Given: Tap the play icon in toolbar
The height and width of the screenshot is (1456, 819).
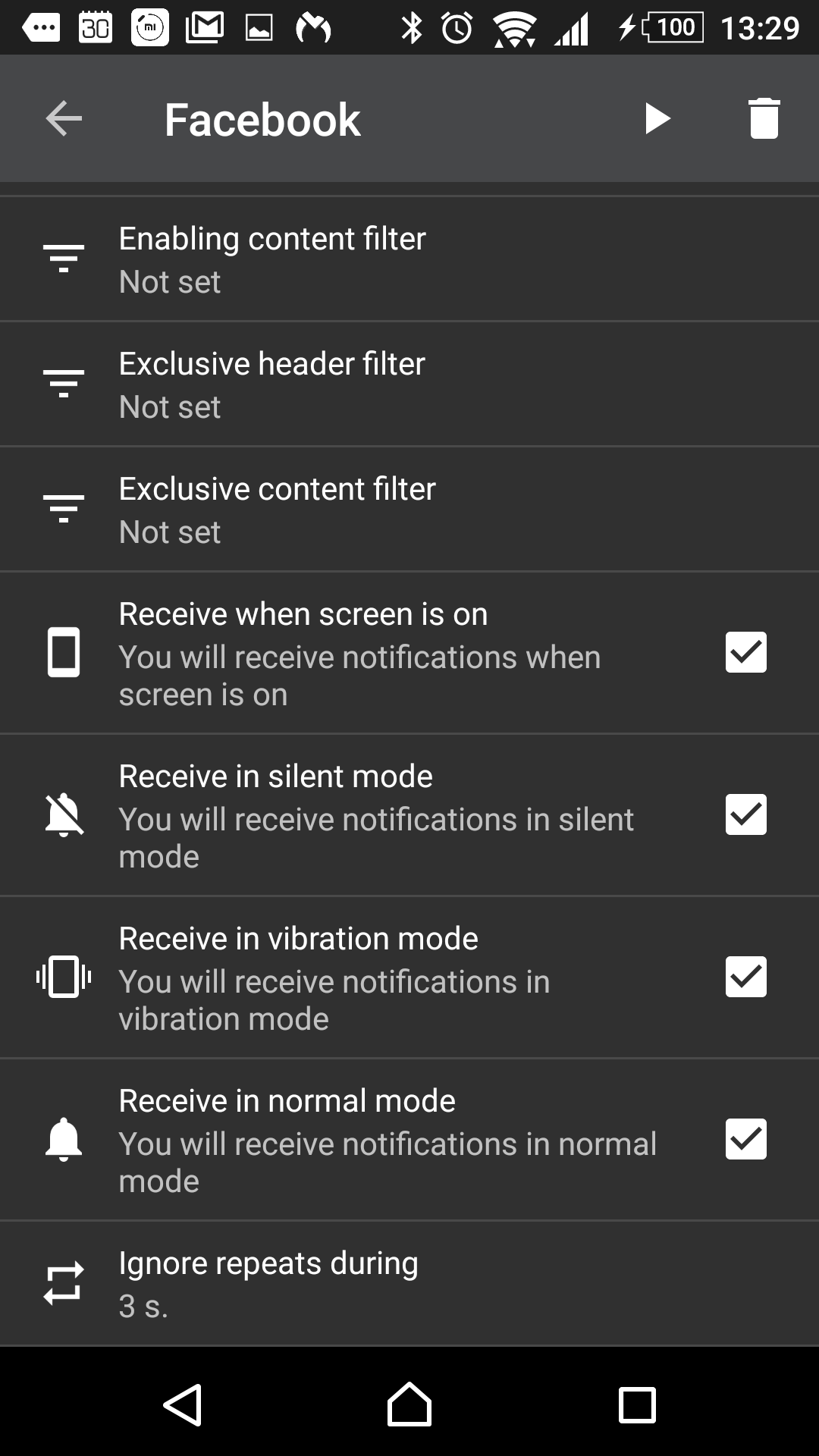Looking at the screenshot, I should pyautogui.click(x=657, y=119).
